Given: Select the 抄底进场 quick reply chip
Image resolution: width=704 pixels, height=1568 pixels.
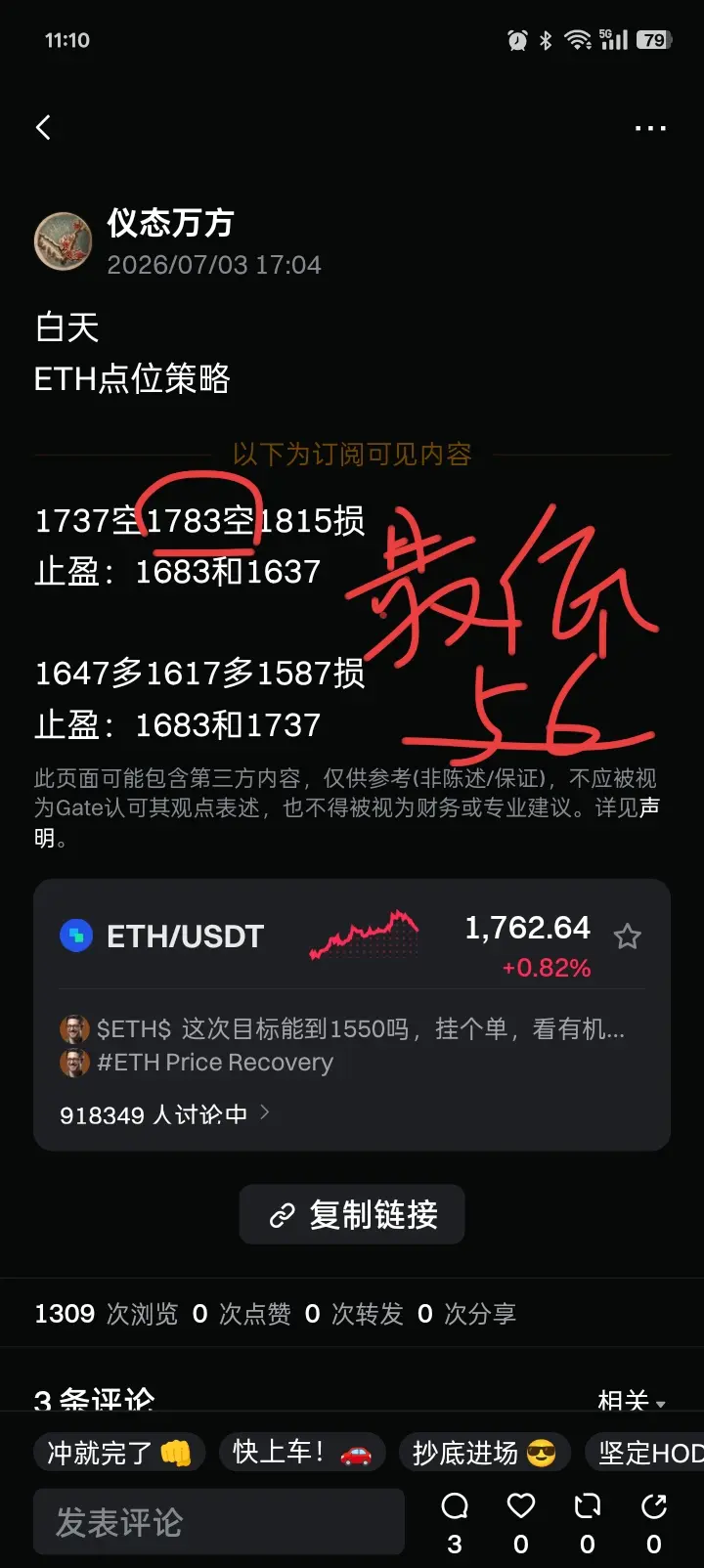Looking at the screenshot, I should (x=485, y=1453).
